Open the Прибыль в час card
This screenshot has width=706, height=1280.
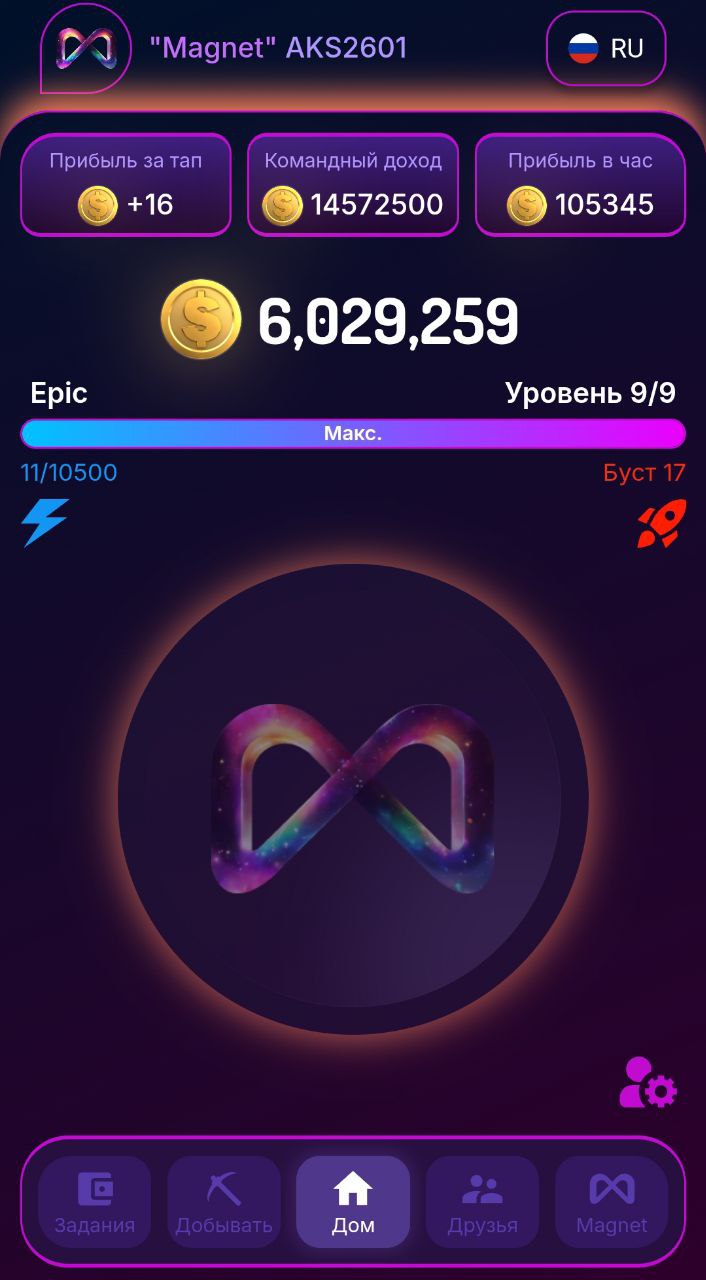coord(580,185)
